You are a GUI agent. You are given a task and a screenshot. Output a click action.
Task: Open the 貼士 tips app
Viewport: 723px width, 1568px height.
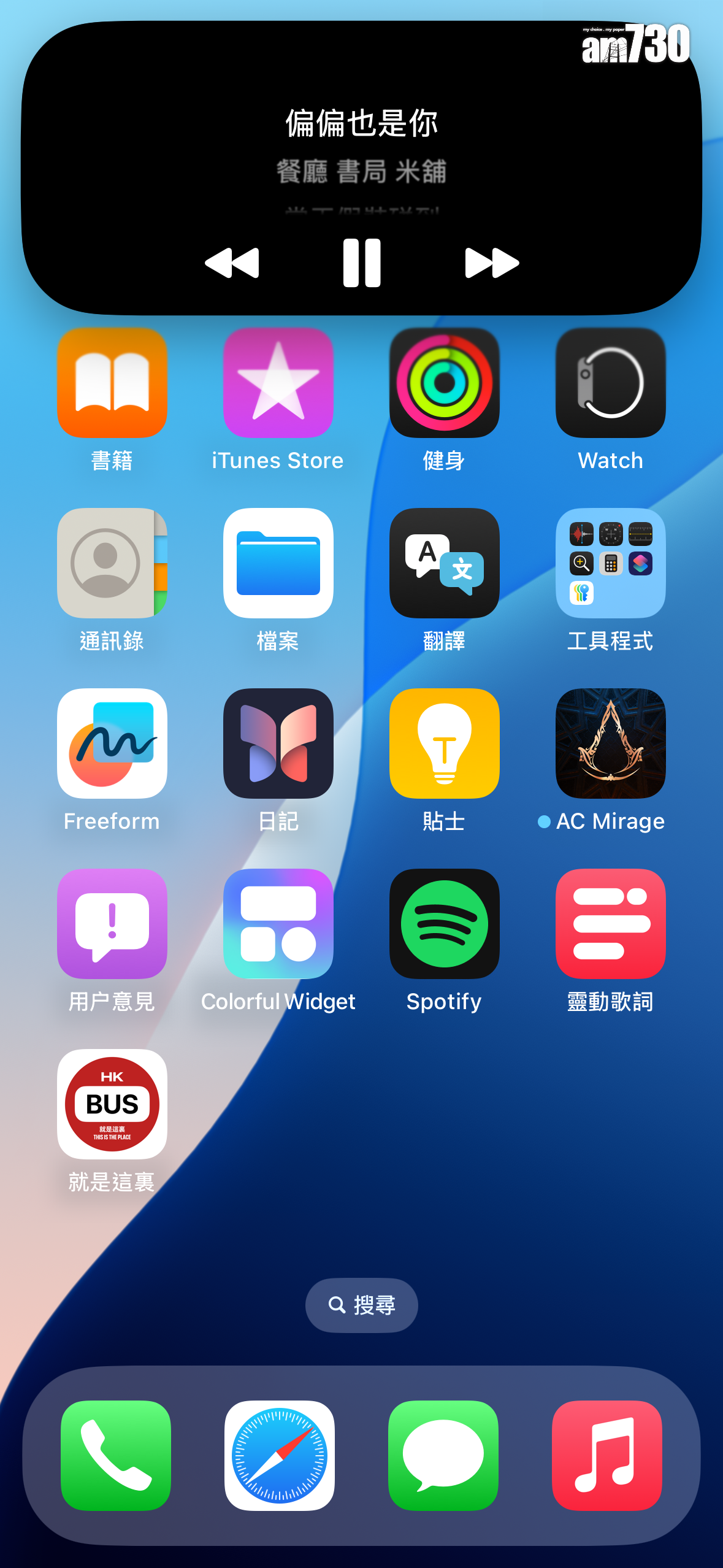[445, 744]
